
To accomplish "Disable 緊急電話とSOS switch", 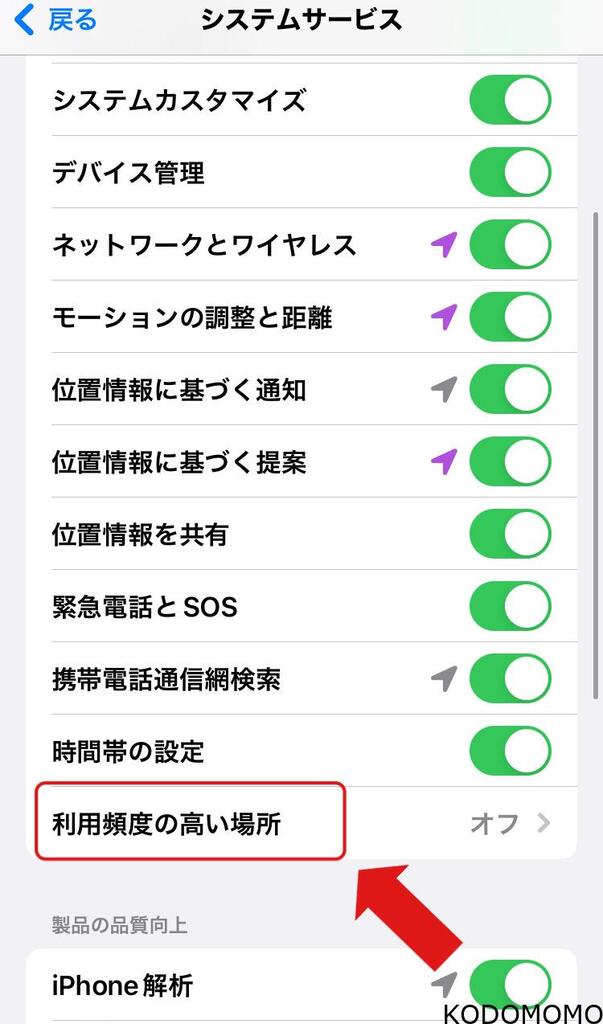I will (510, 607).
